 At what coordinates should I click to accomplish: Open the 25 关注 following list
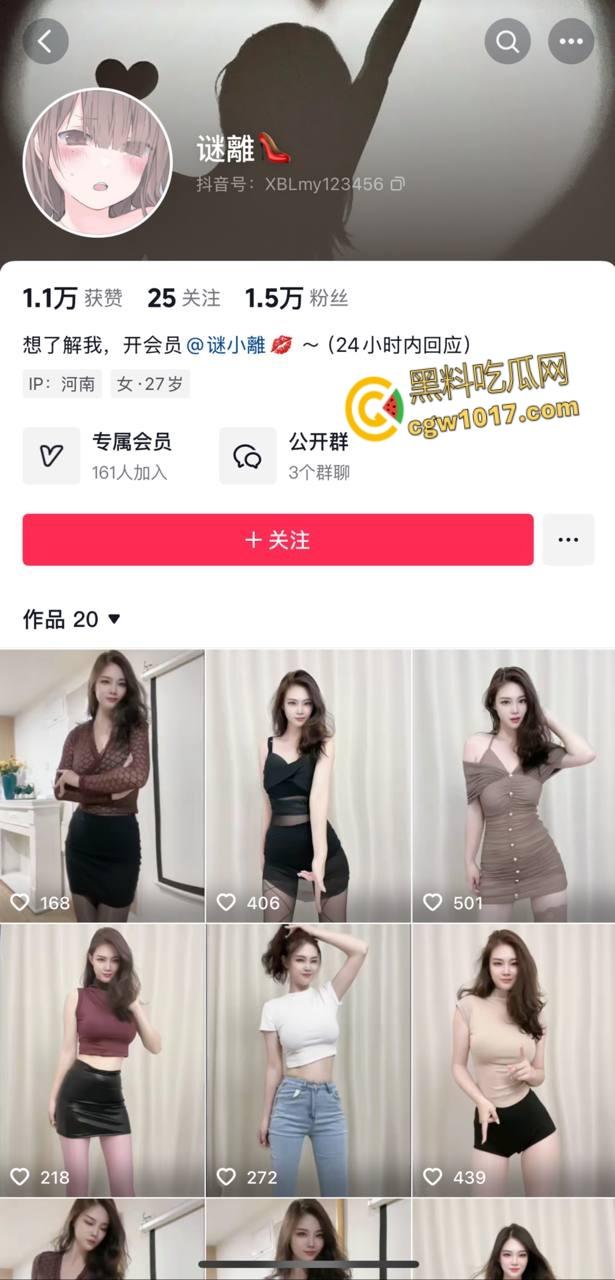pos(184,298)
